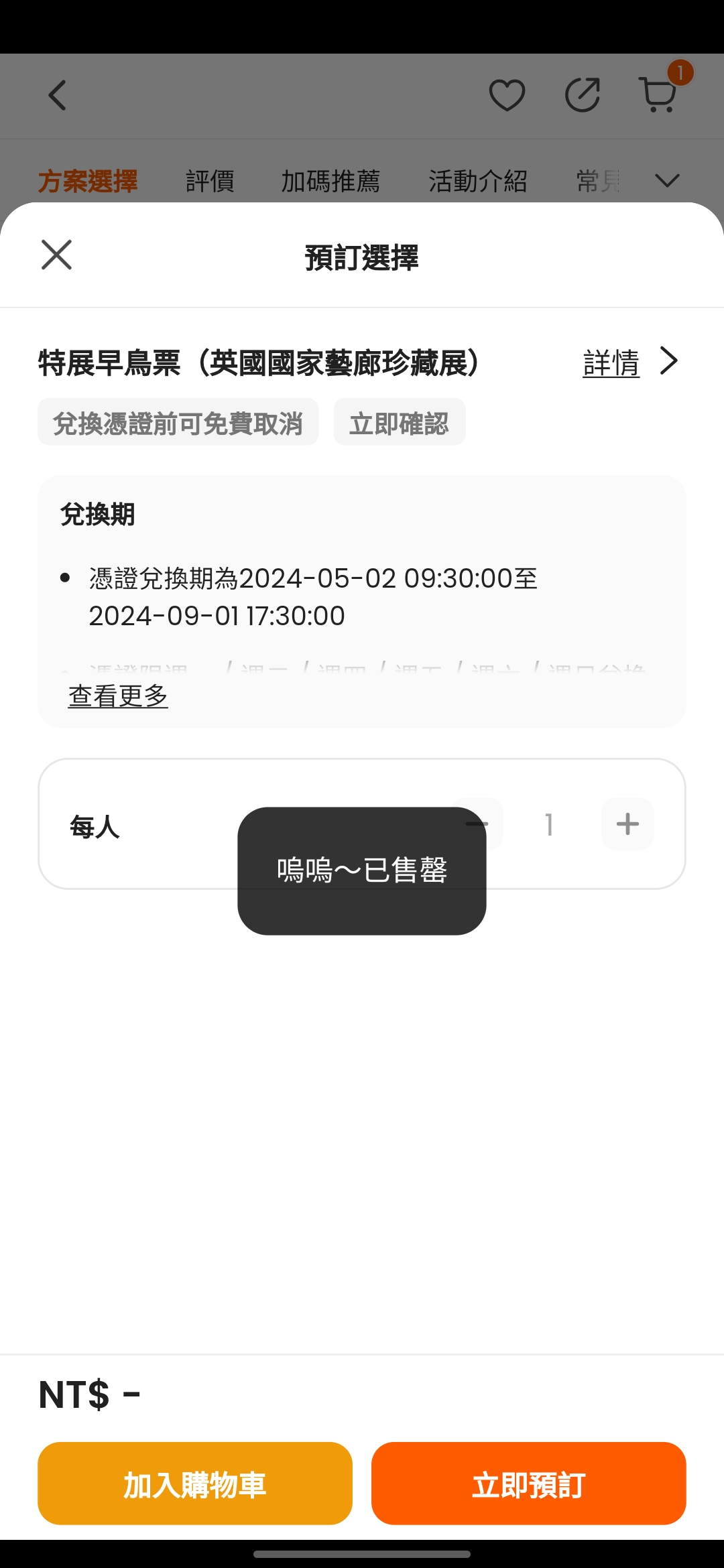Switch to the 活動介紹 tab

(x=478, y=181)
